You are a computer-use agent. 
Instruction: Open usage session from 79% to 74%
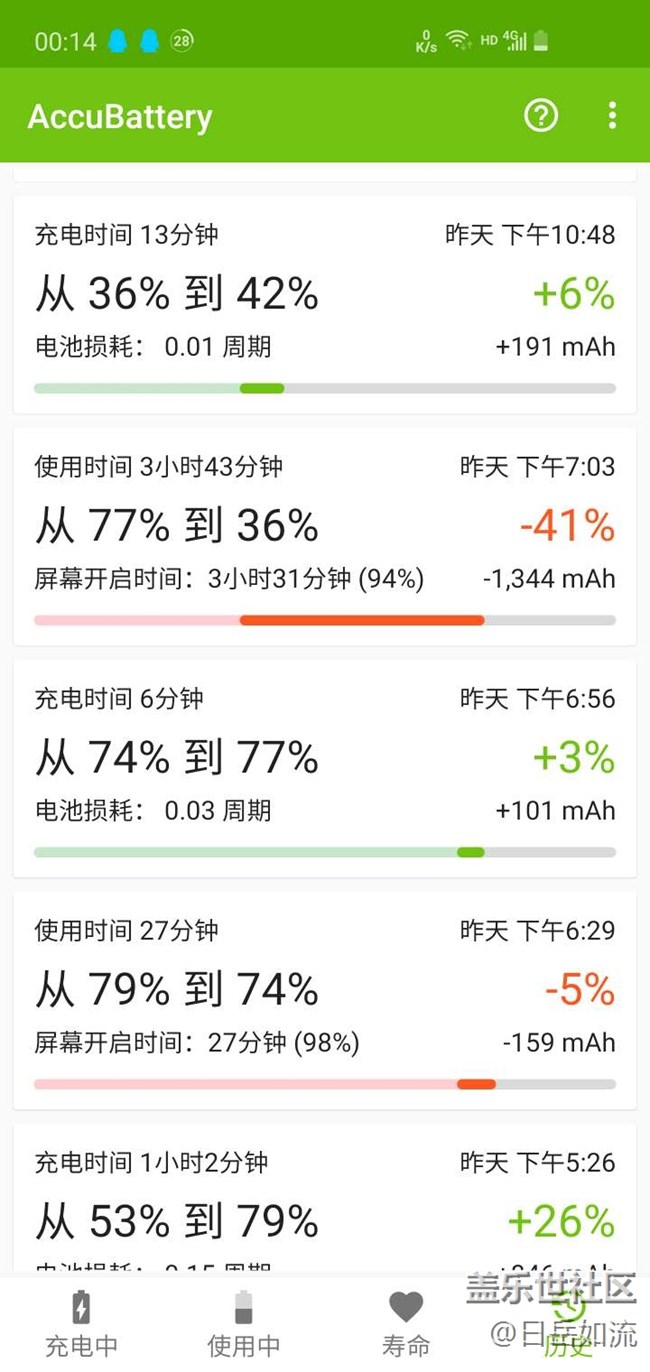[x=324, y=1000]
